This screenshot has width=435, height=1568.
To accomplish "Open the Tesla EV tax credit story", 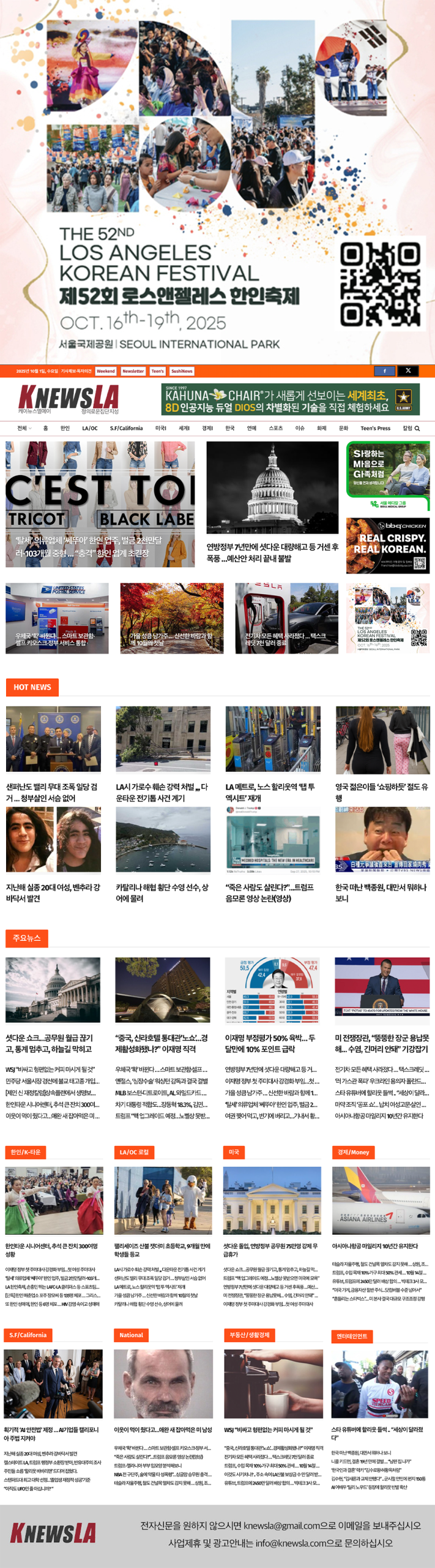I will pyautogui.click(x=286, y=618).
